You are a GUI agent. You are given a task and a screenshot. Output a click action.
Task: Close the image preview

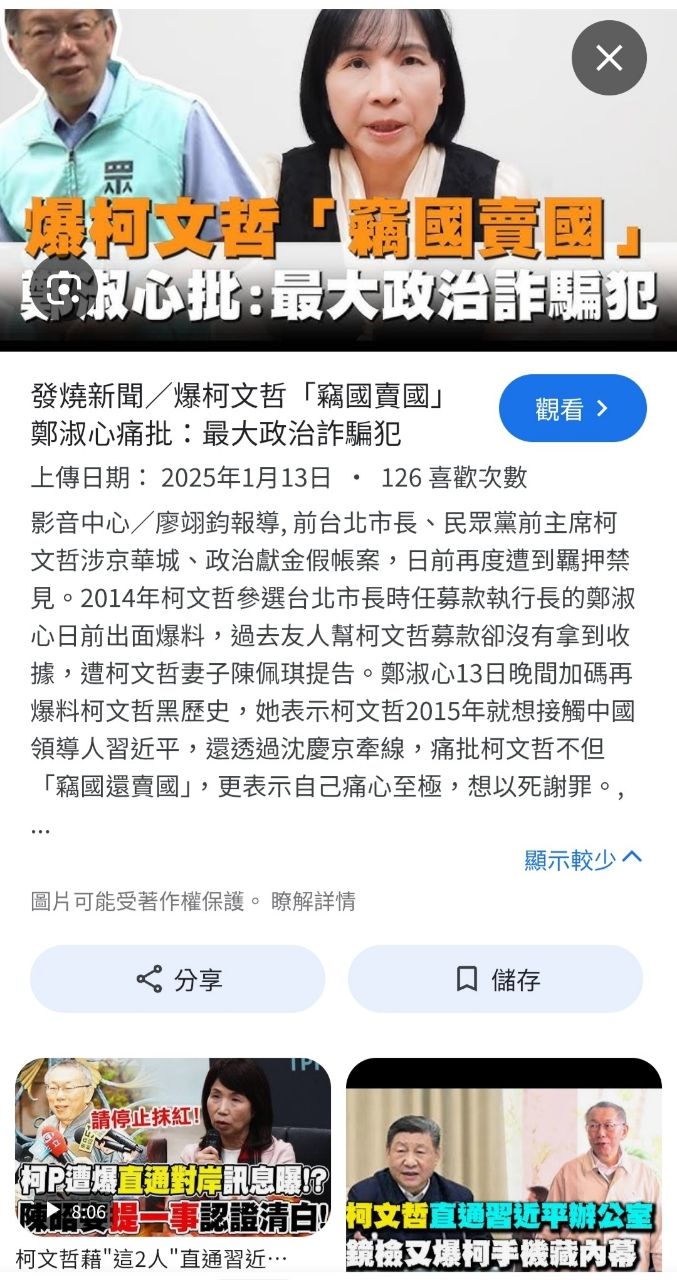click(609, 58)
